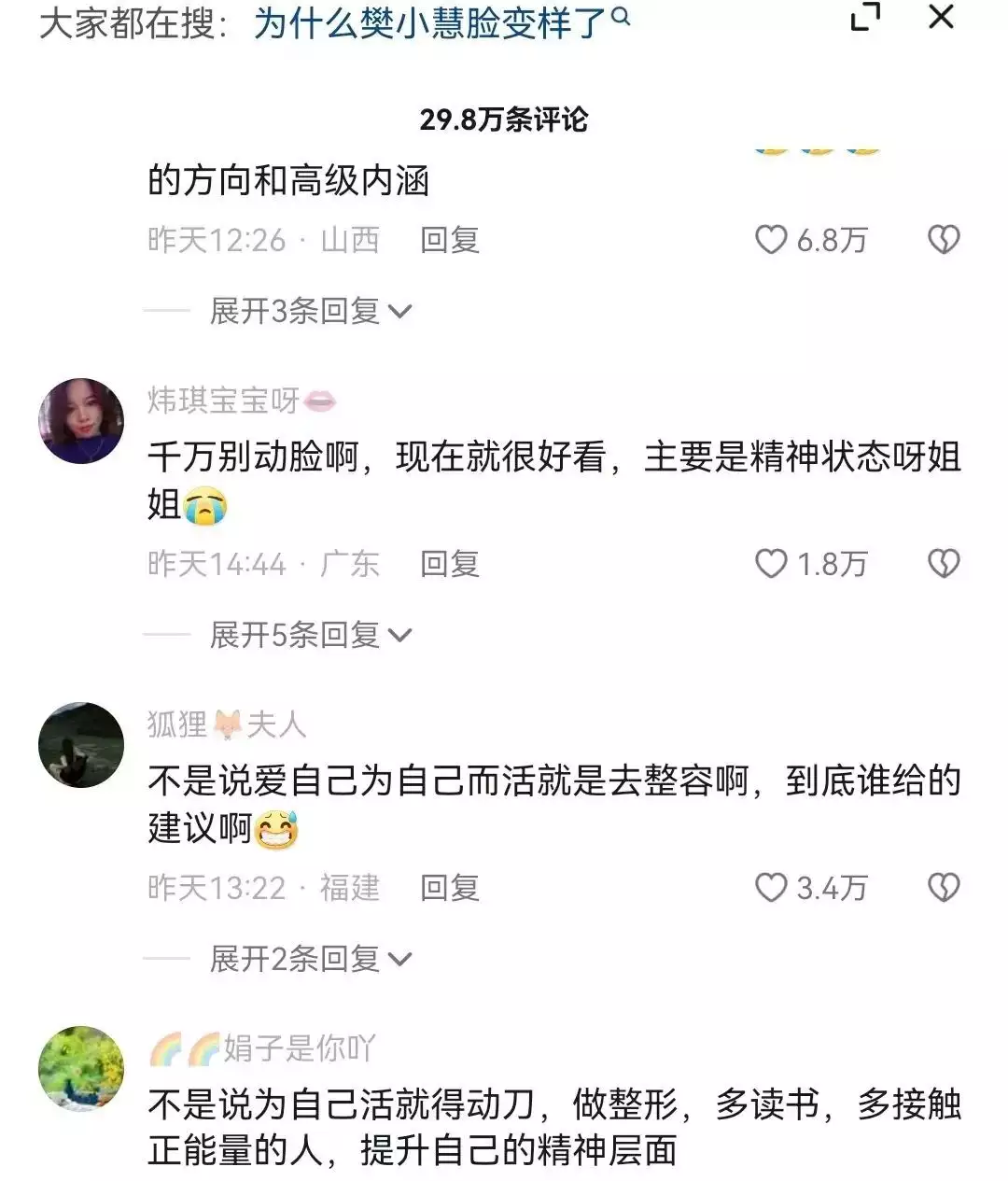This screenshot has height=1181, width=1008.
Task: Tap username 炜琪宝宝呀
Action: click(x=224, y=401)
